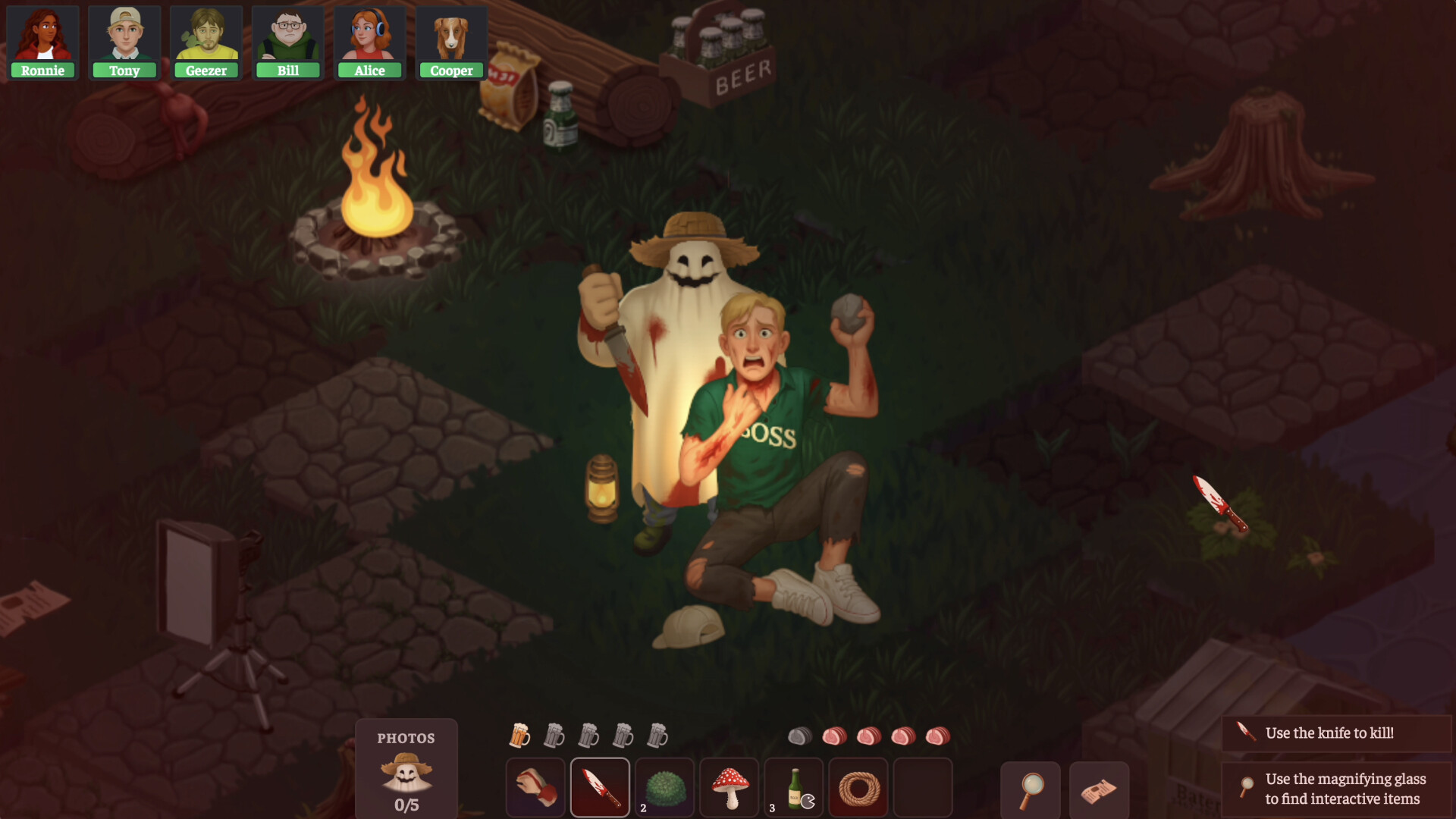The image size is (1456, 819).
Task: Tap the magnifying glass hint message
Action: [x=1335, y=789]
